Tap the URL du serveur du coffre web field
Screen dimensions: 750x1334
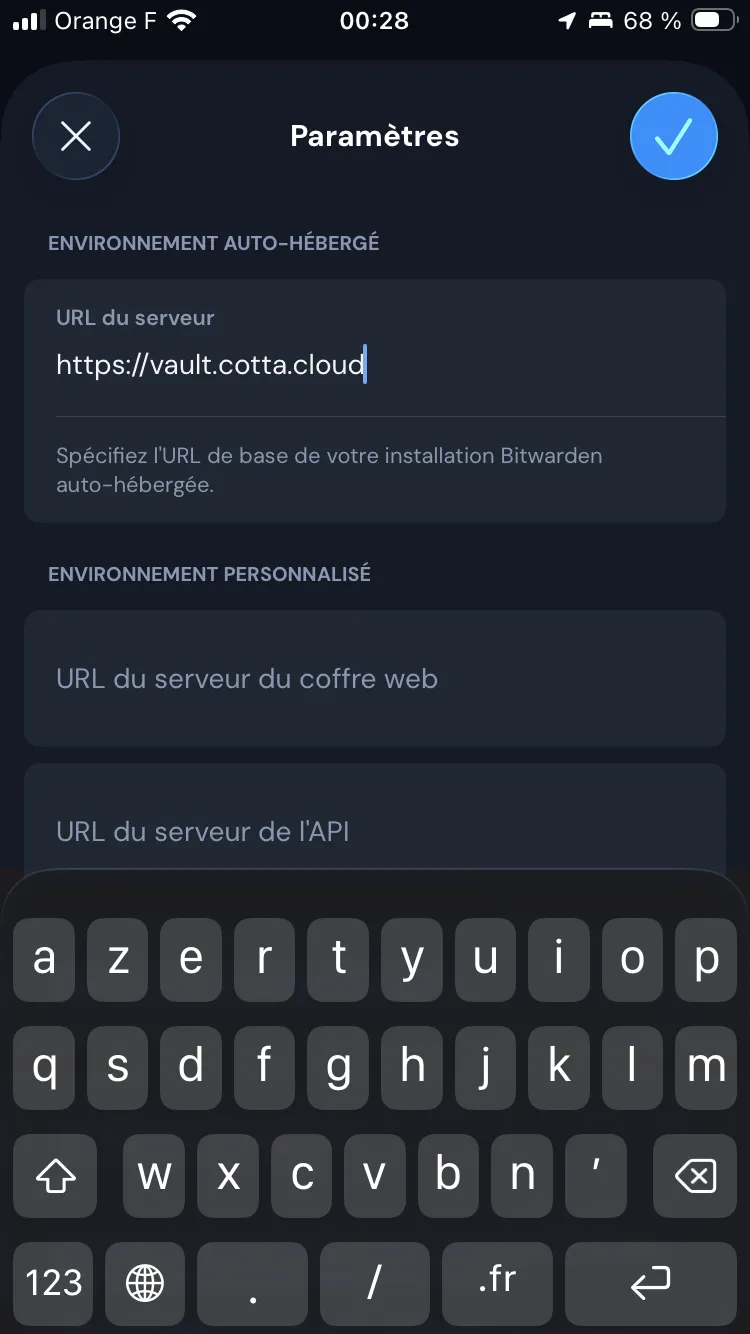point(374,679)
